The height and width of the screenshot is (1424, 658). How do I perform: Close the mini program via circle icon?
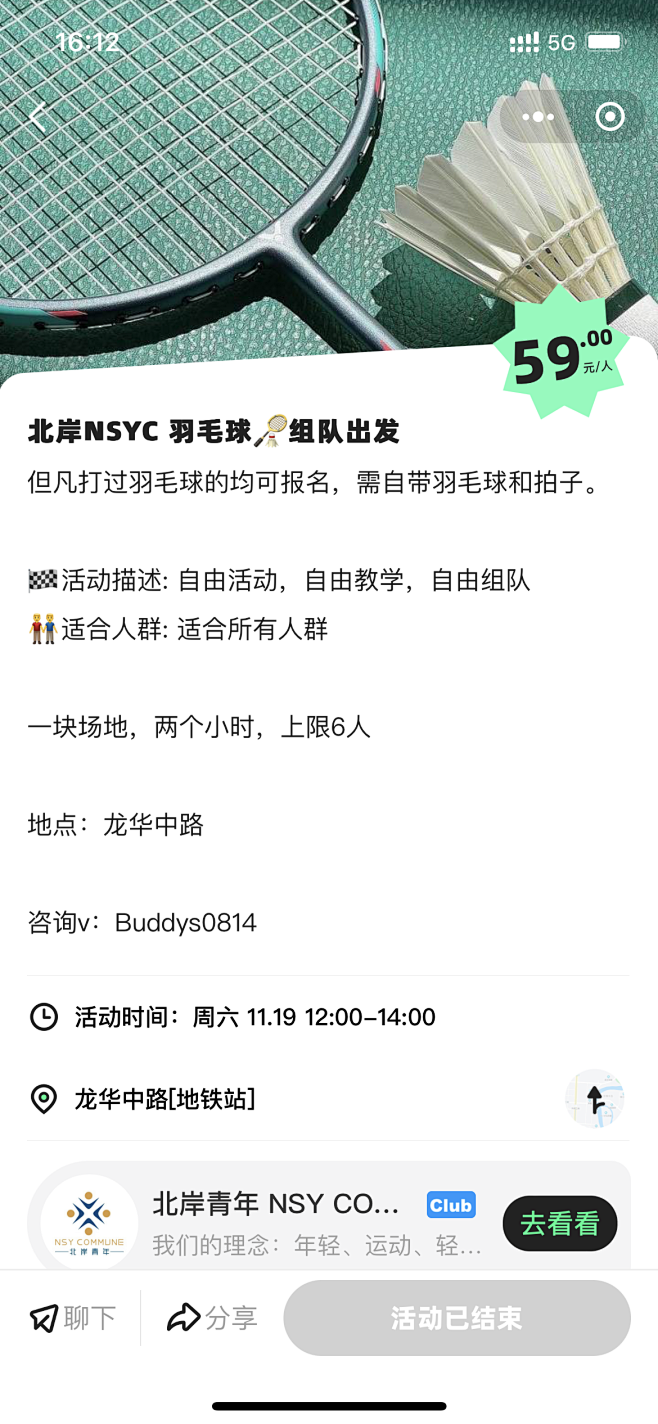point(609,117)
